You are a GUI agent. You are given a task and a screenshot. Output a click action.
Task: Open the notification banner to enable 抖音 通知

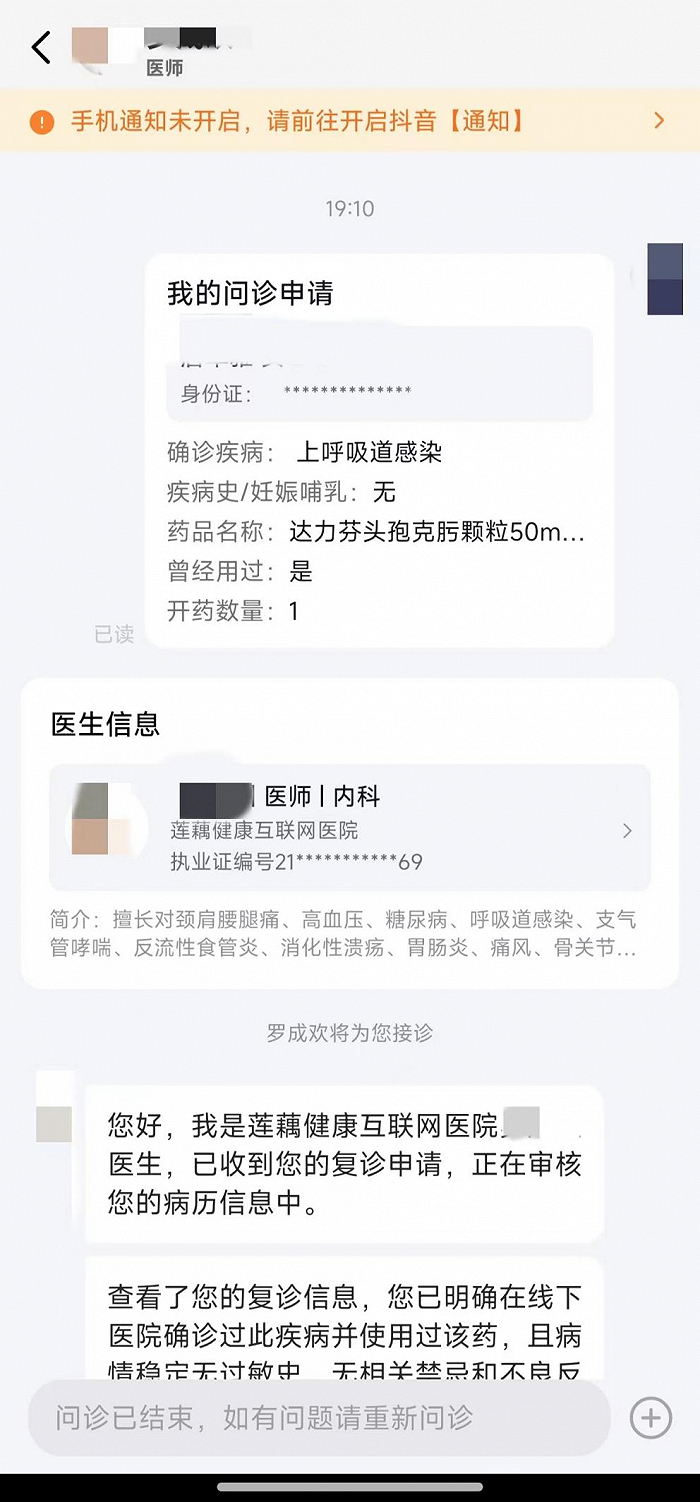(x=350, y=122)
